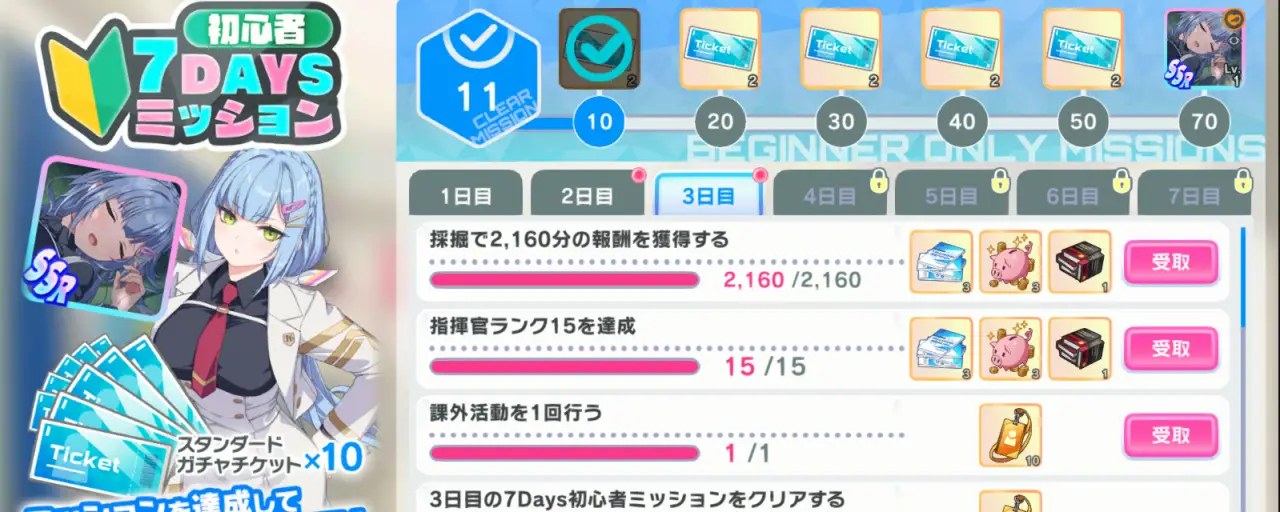Screen dimensions: 1280x512
Task: Open the SSR card preview beside the character
Action: pos(108,237)
